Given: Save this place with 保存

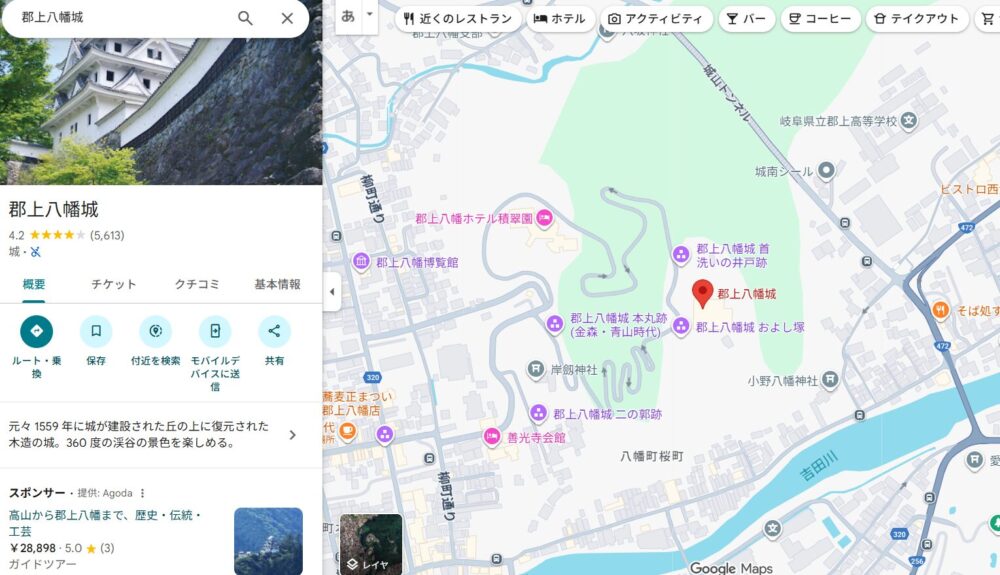Looking at the screenshot, I should click(x=96, y=331).
